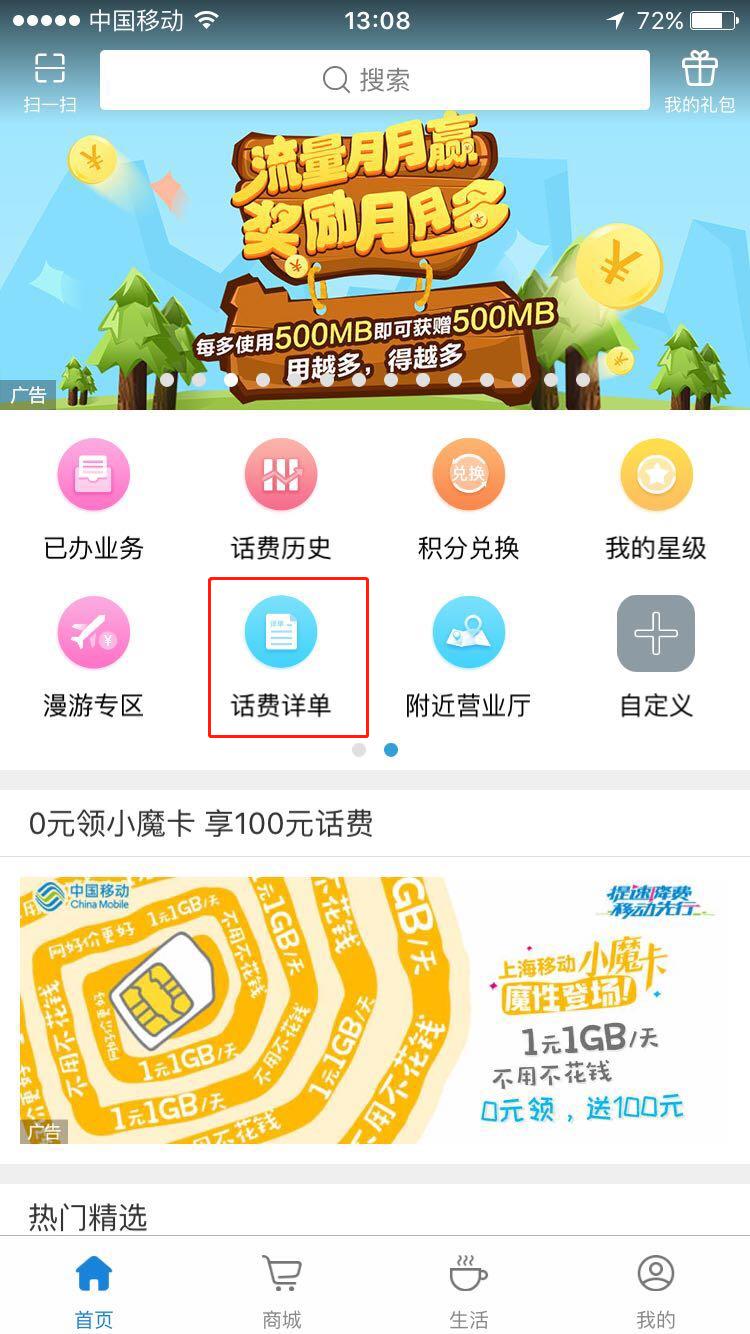Image resolution: width=750 pixels, height=1334 pixels.
Task: Tap the 搜索 search field
Action: pyautogui.click(x=375, y=80)
